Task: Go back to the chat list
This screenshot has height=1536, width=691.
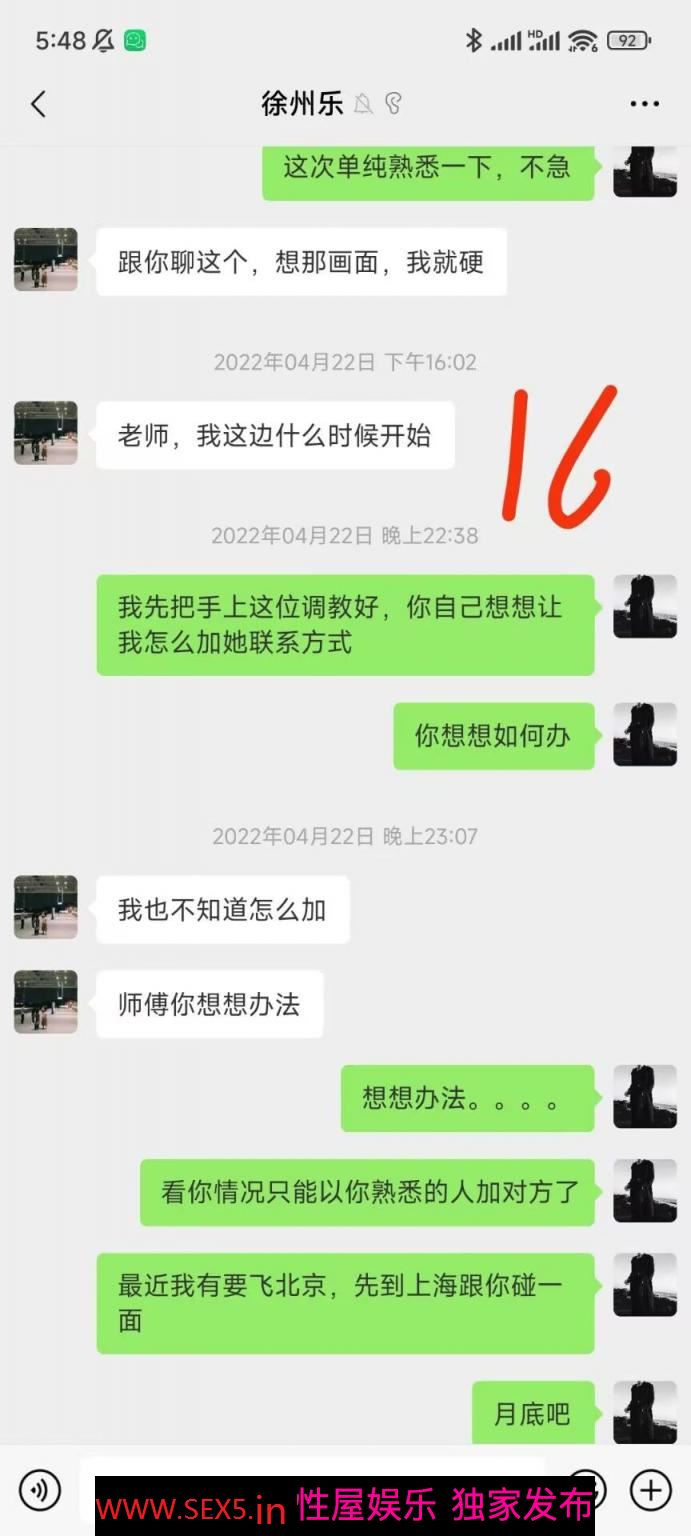Action: point(38,104)
